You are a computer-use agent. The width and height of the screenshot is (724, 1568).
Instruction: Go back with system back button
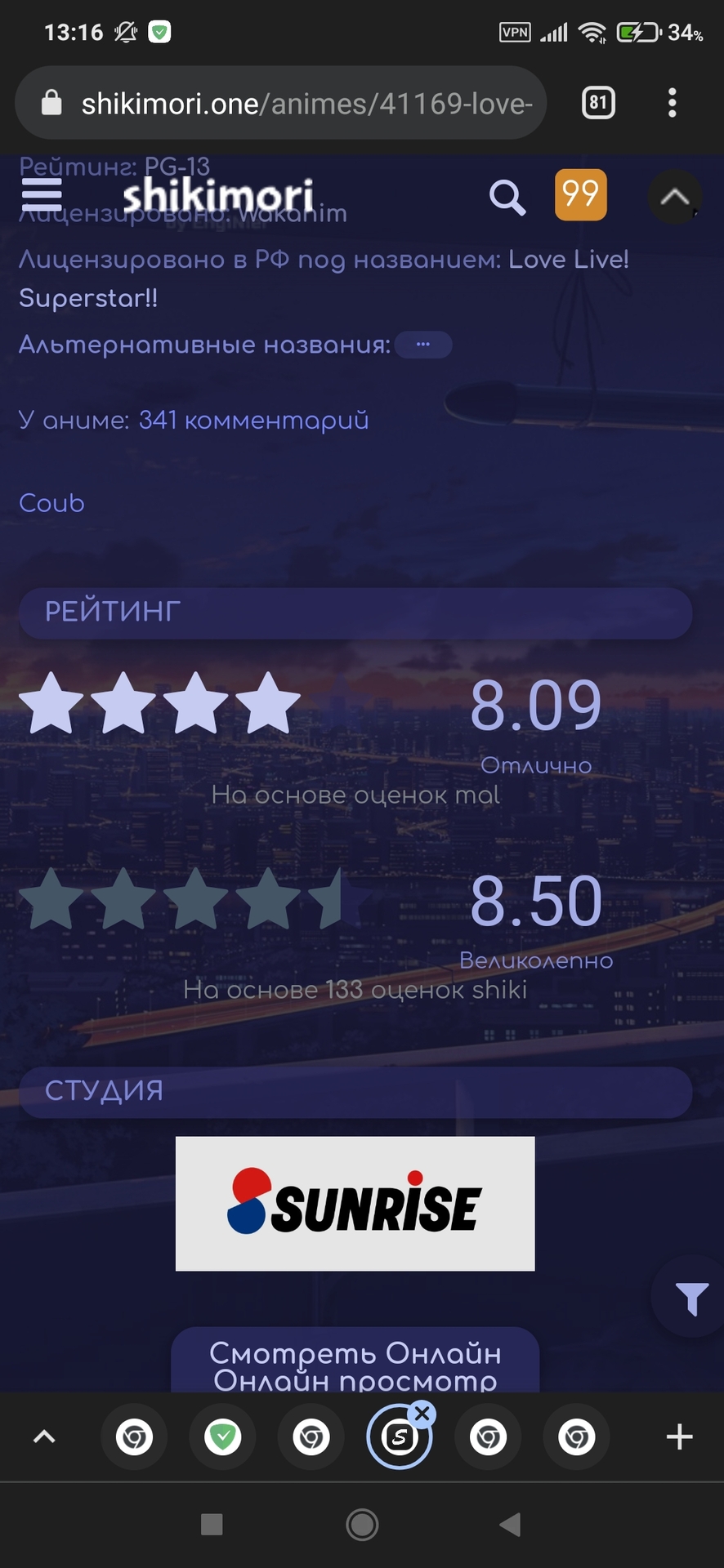point(510,1524)
